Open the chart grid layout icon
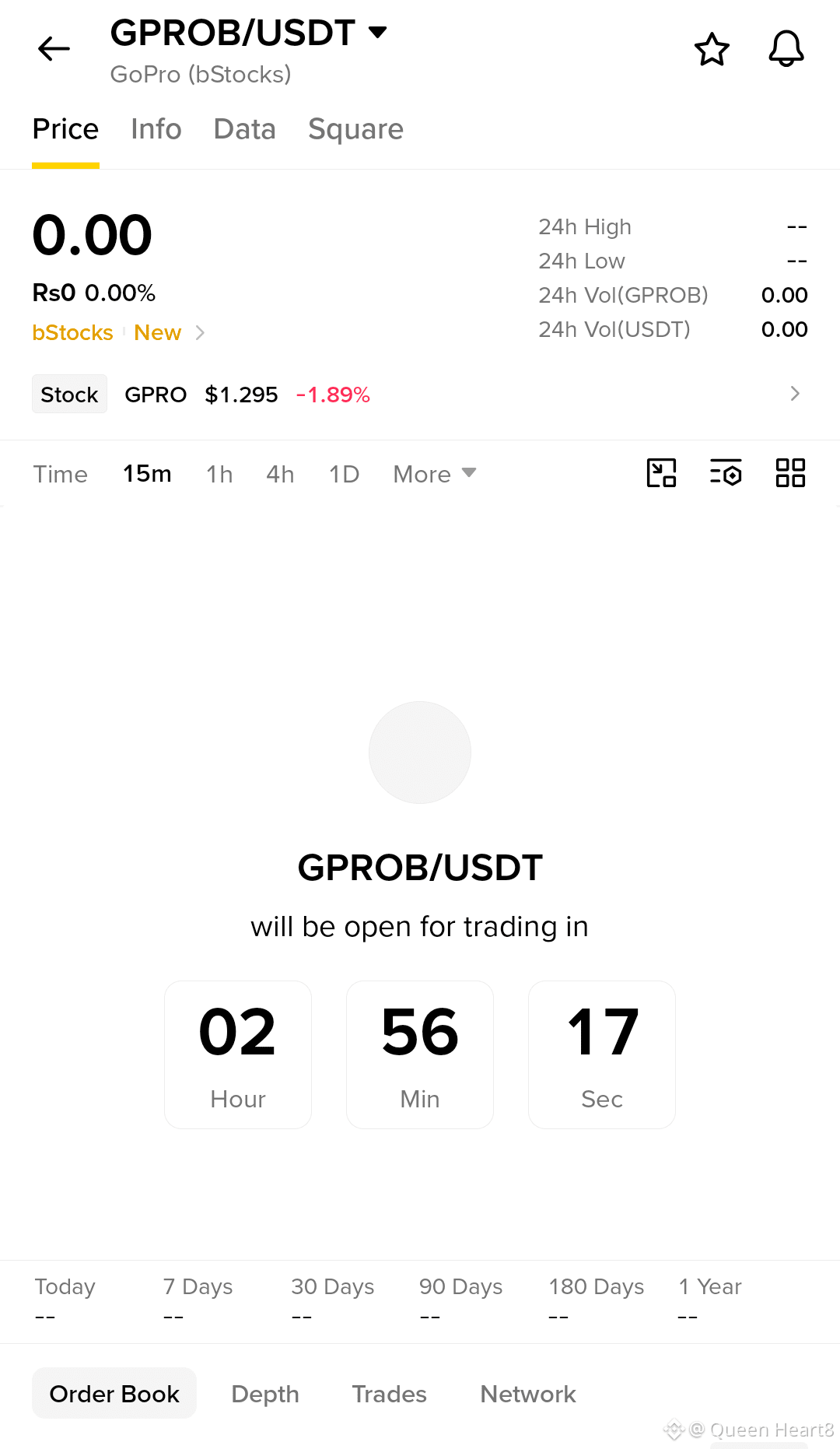The width and height of the screenshot is (840, 1449). [790, 473]
